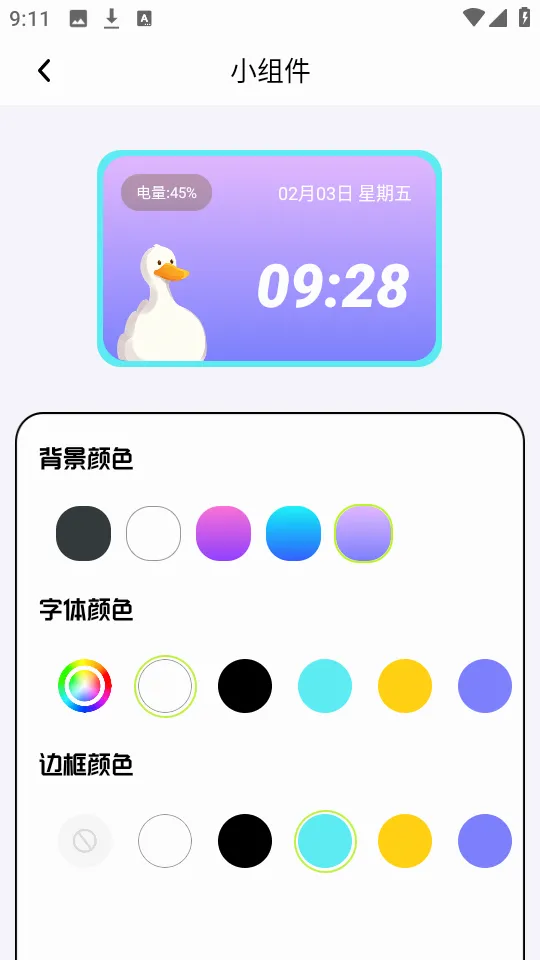Screen dimensions: 540x960
Task: Choose cyan as the font color
Action: 325,686
